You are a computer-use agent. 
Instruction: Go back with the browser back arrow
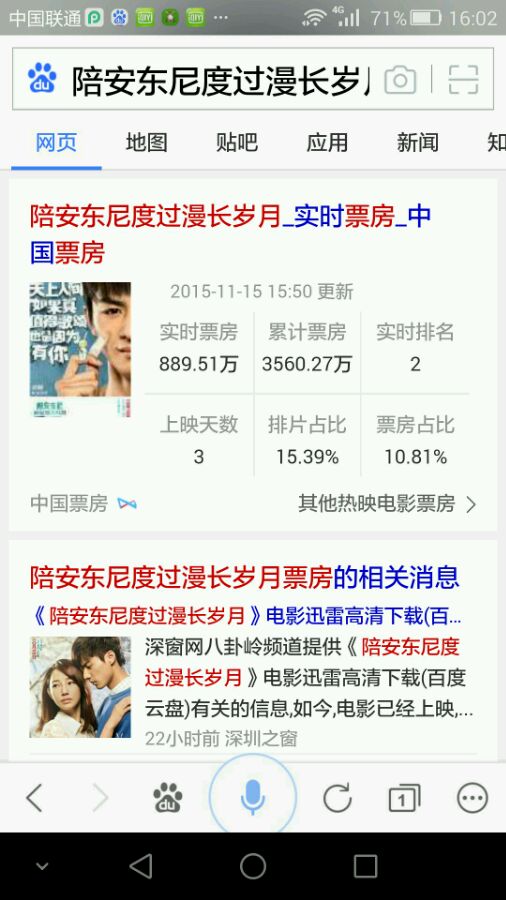tap(34, 798)
